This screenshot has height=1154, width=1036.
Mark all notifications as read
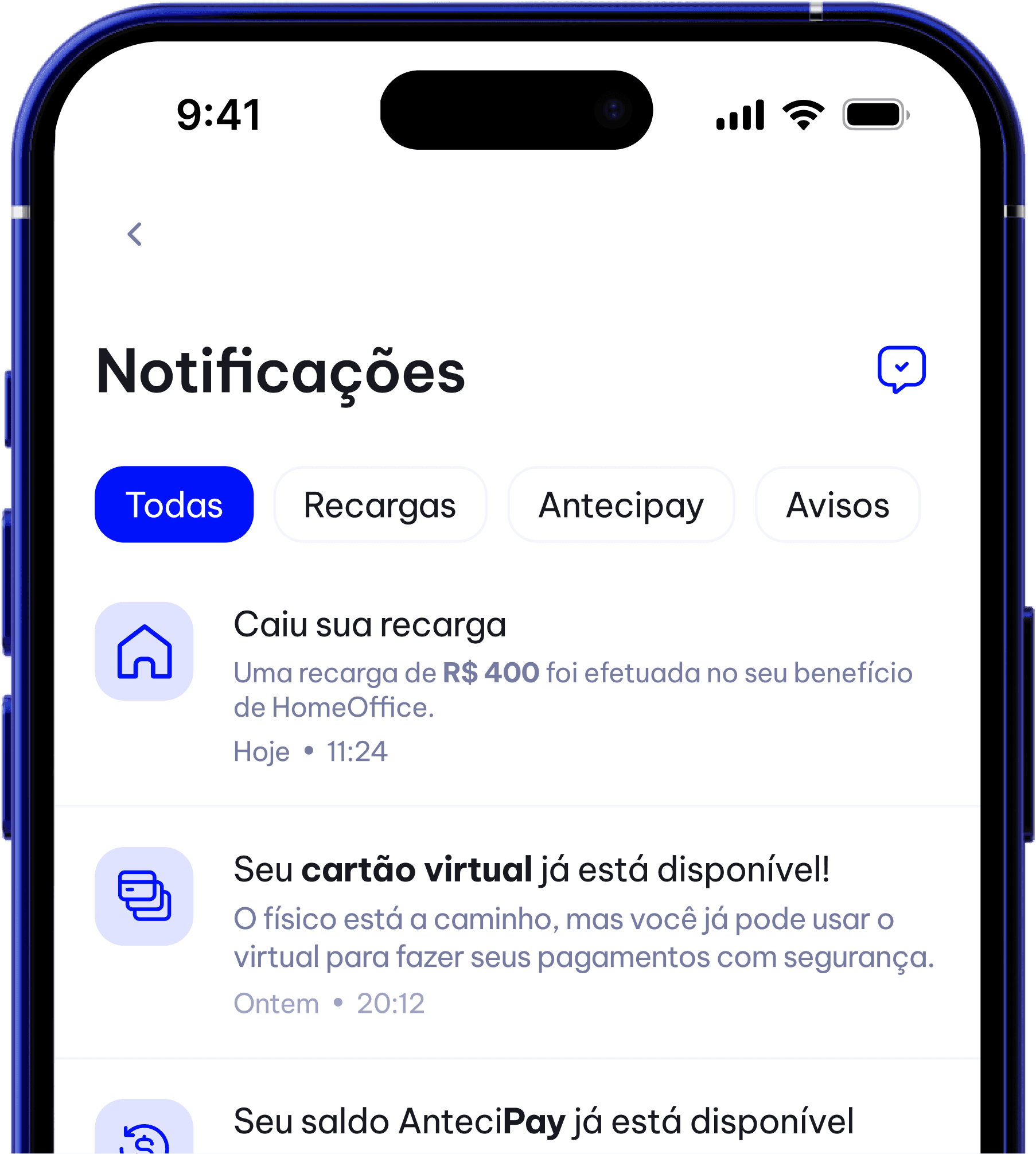coord(901,370)
